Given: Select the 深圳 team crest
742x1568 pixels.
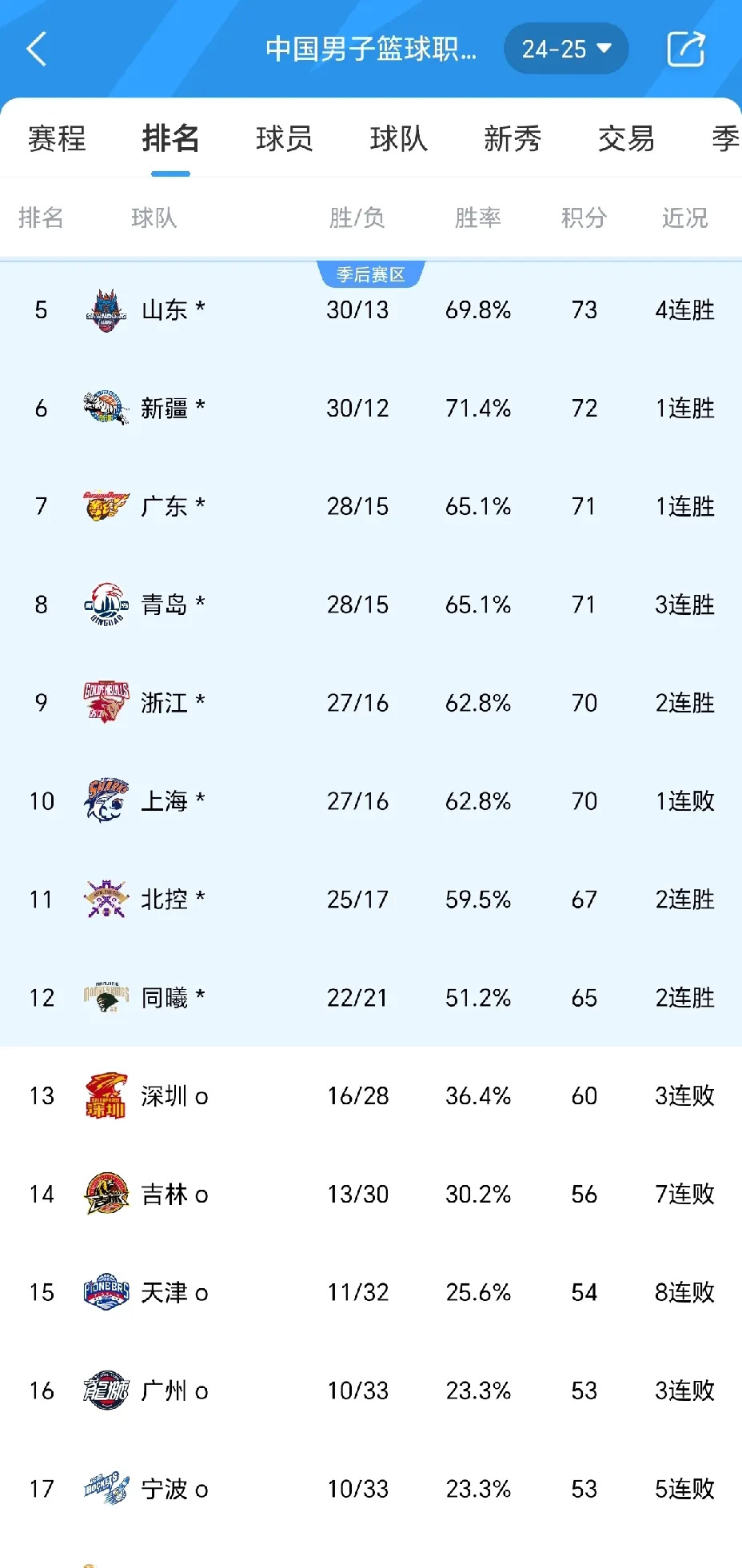Looking at the screenshot, I should pyautogui.click(x=105, y=1096).
